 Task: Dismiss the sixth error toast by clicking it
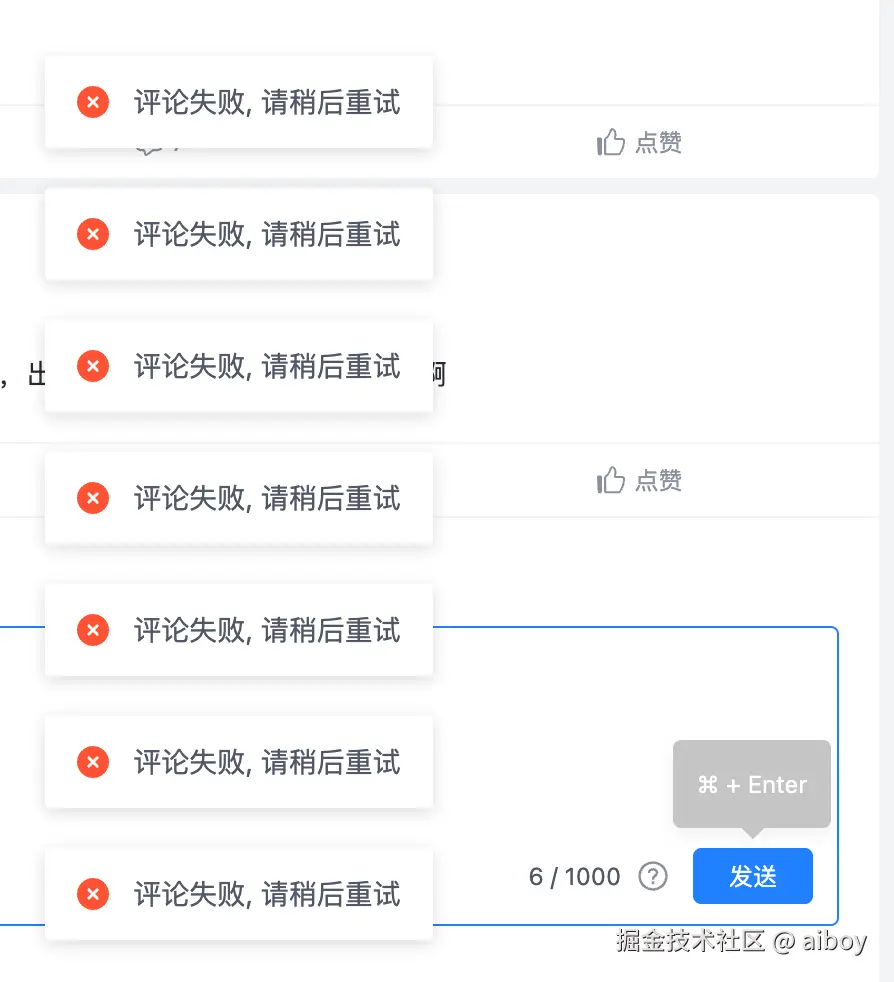coord(238,762)
